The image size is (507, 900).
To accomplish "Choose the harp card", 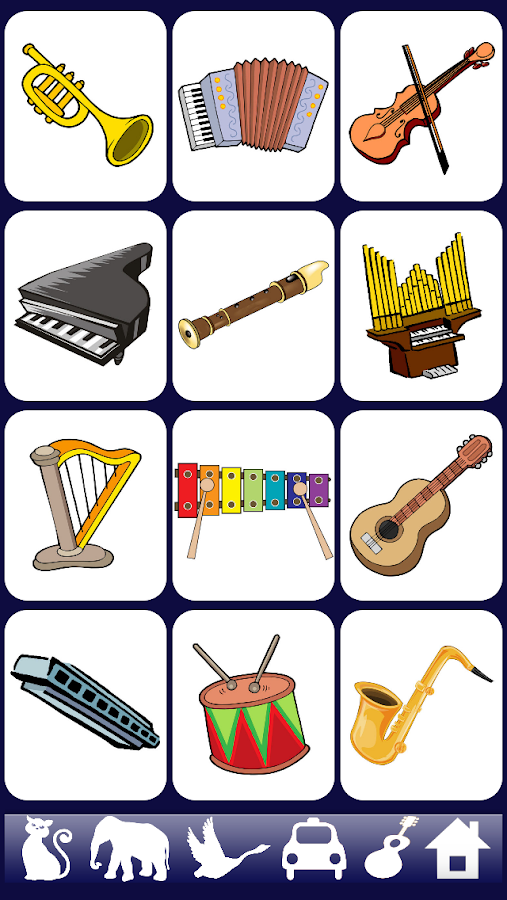I will [x=86, y=505].
